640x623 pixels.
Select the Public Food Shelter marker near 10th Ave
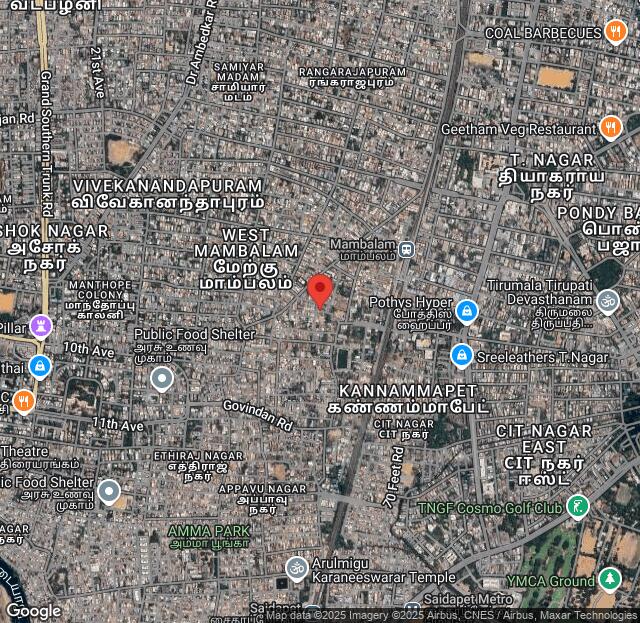tap(162, 378)
